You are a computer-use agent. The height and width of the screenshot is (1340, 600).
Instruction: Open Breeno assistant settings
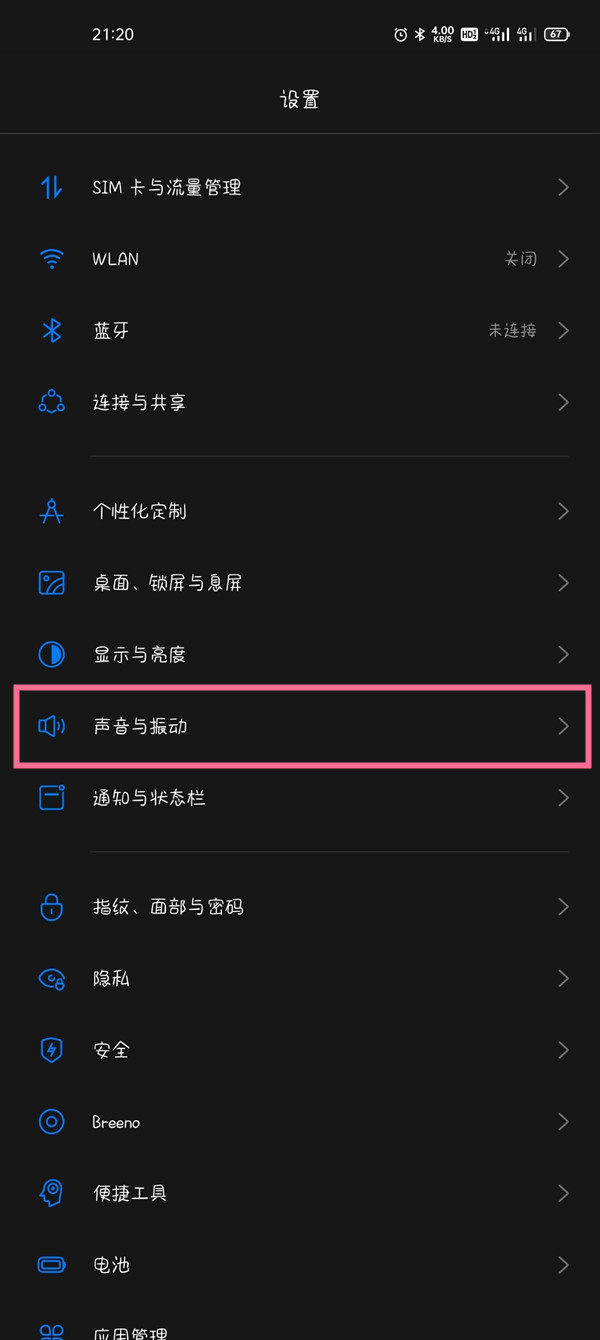[x=300, y=1122]
